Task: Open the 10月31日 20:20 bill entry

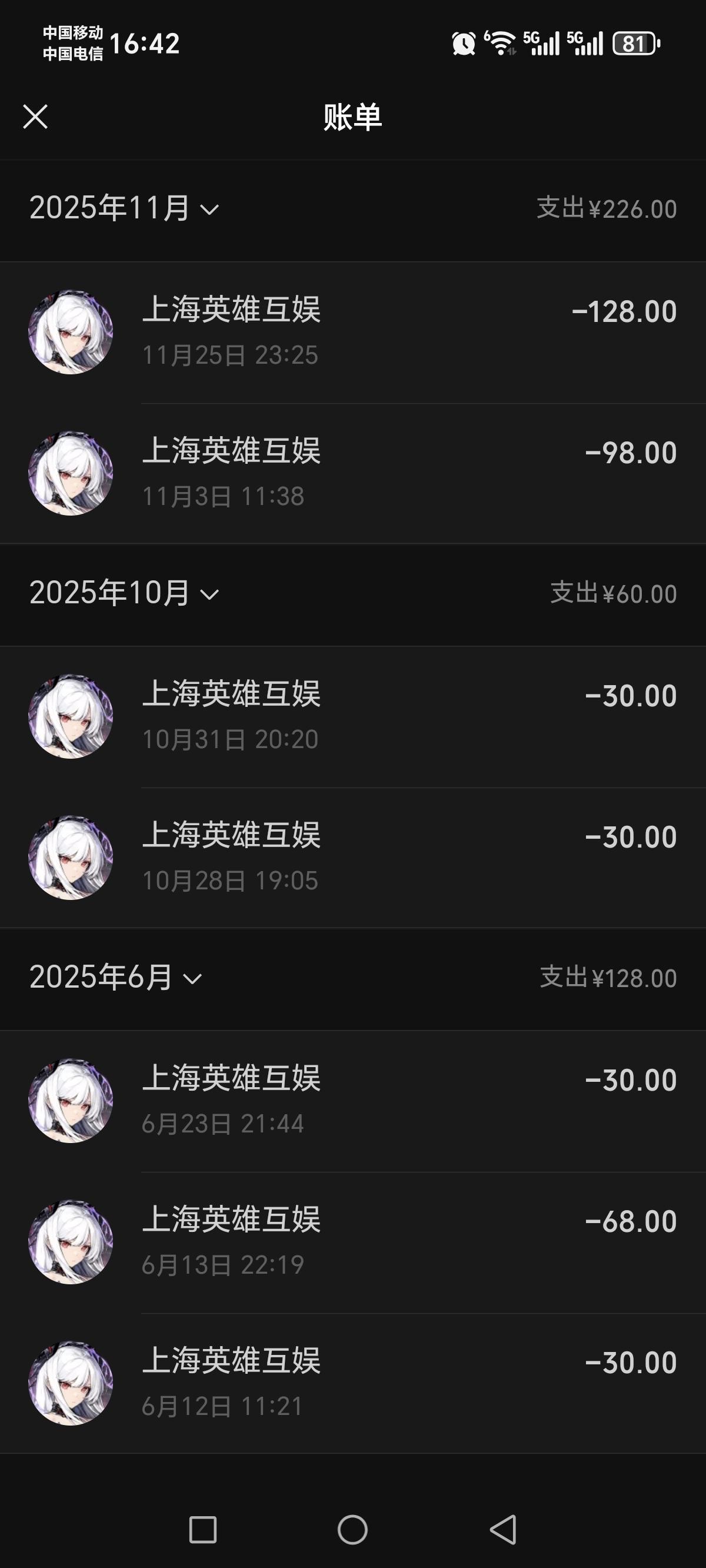Action: coord(353,716)
